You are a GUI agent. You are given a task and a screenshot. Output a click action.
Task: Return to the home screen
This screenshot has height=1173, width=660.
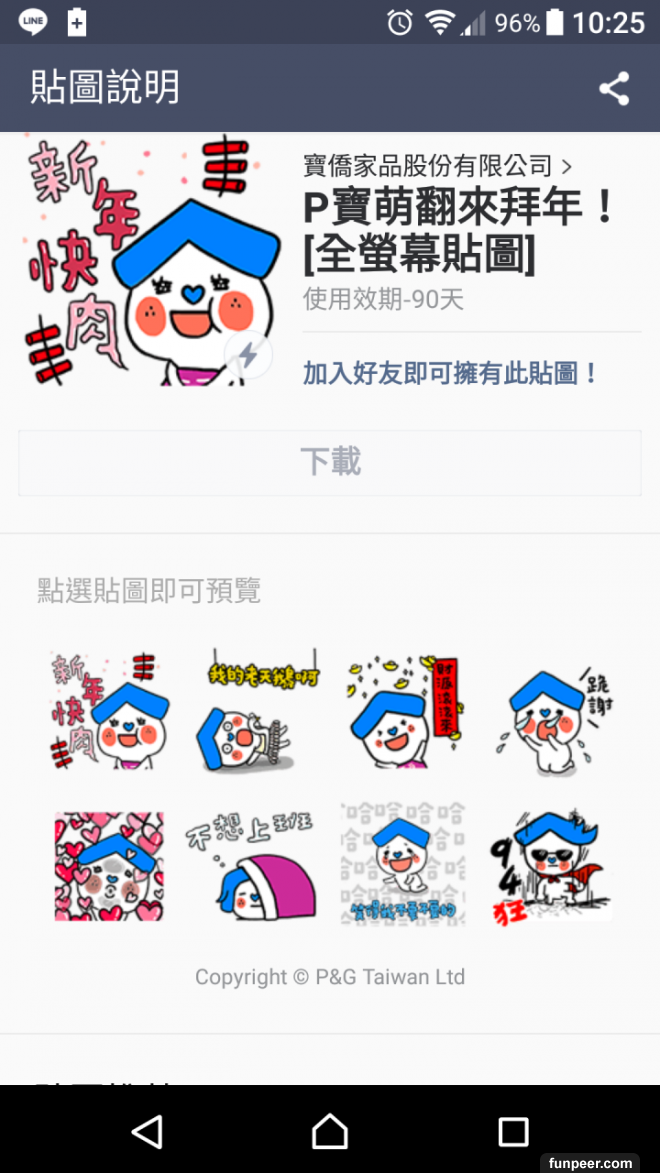pos(330,1131)
